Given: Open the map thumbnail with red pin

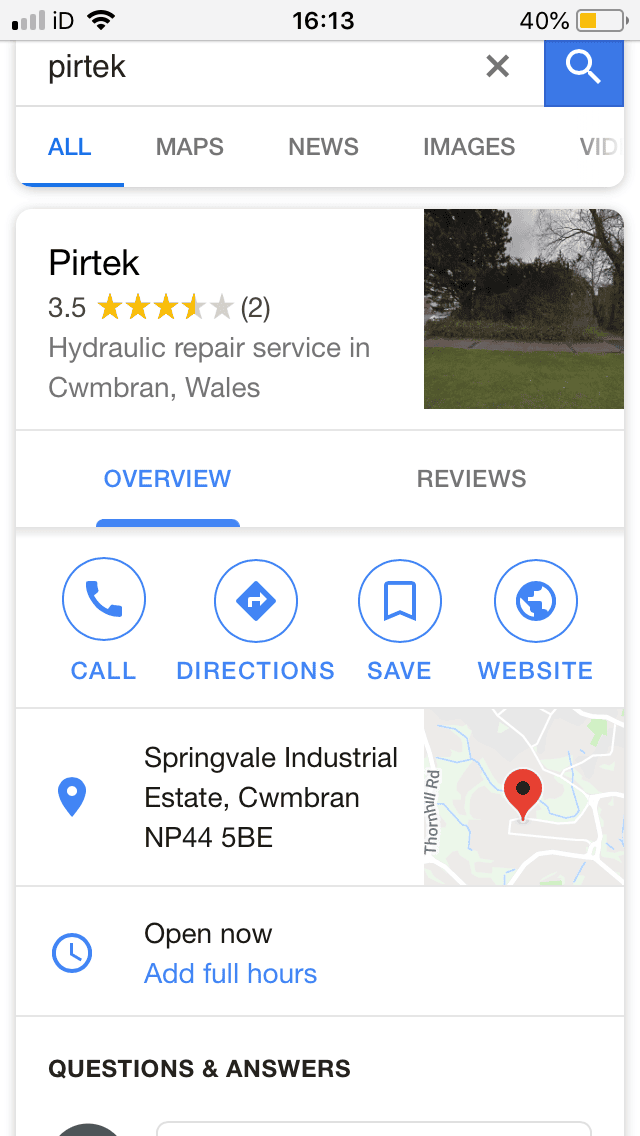Looking at the screenshot, I should pos(524,797).
